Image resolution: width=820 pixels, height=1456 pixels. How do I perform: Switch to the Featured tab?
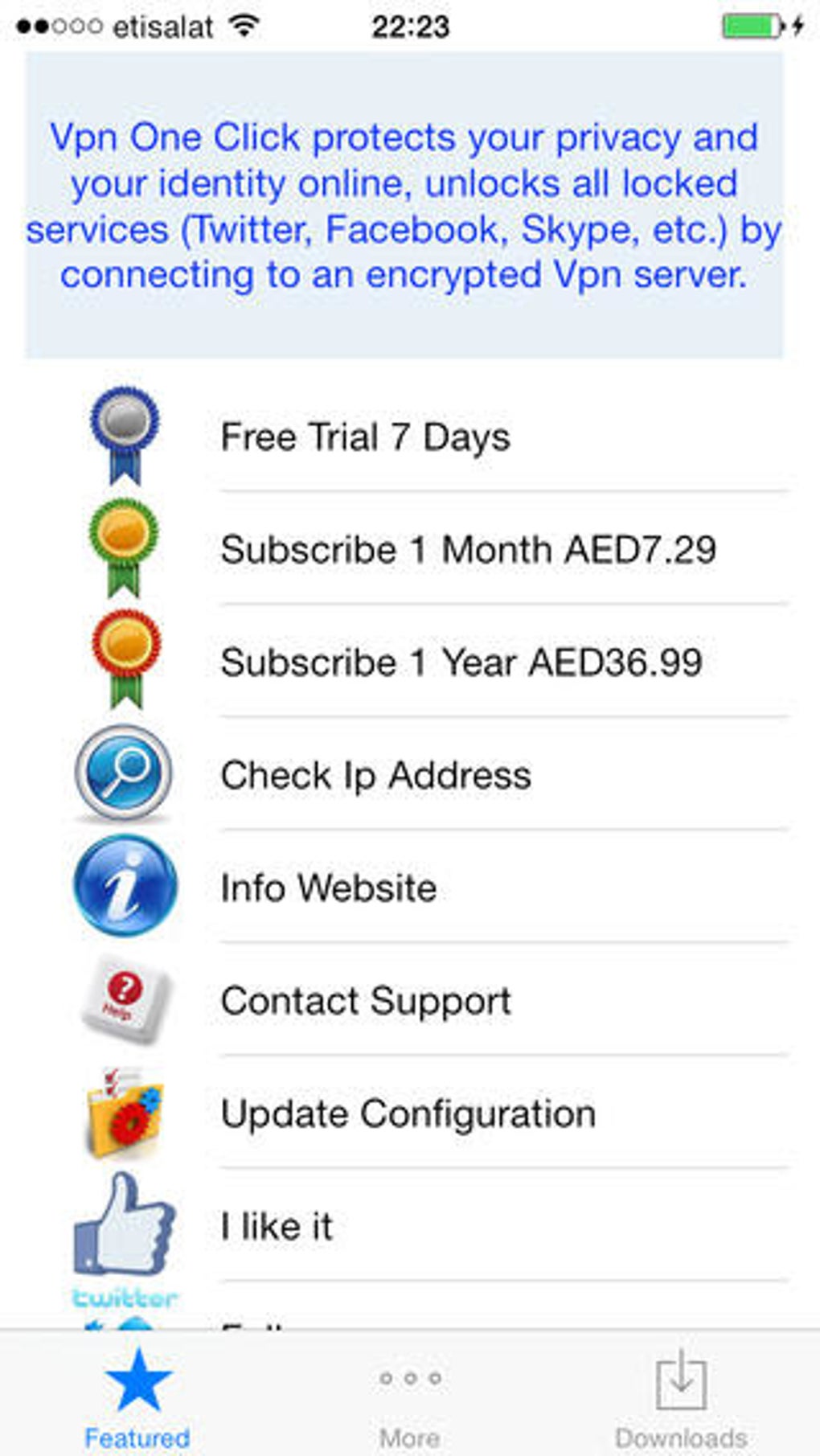(x=137, y=1397)
